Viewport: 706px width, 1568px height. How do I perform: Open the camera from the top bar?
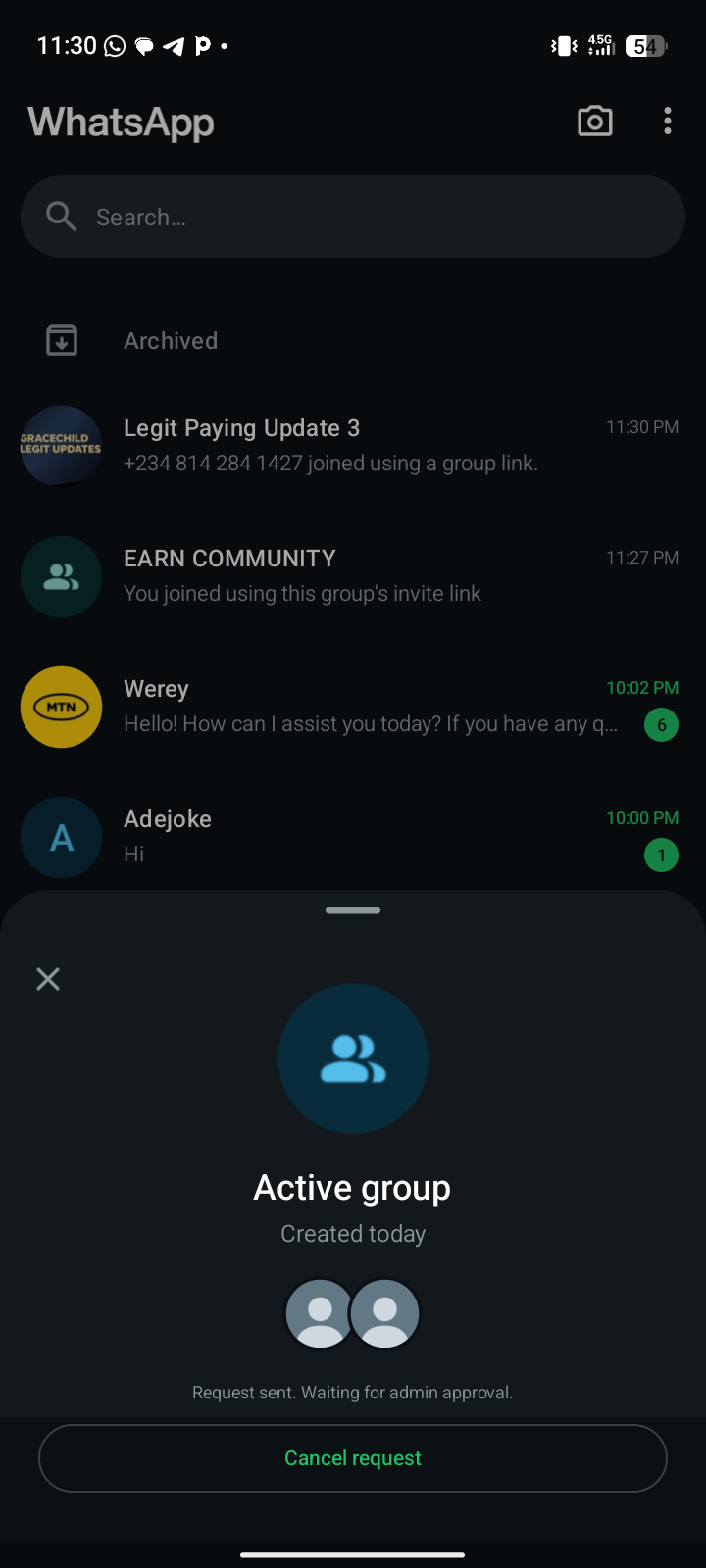point(595,122)
